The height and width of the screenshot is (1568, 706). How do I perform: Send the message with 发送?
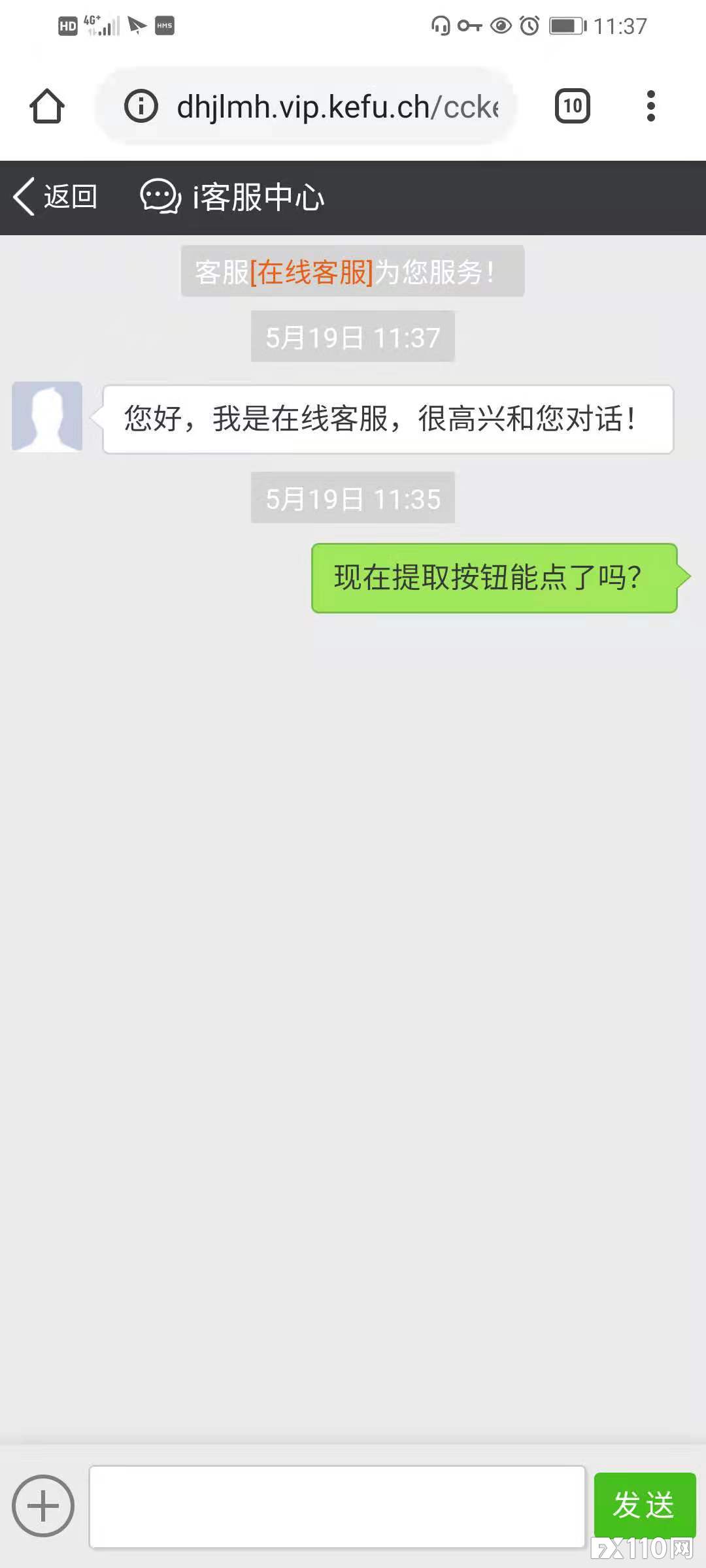(644, 1505)
